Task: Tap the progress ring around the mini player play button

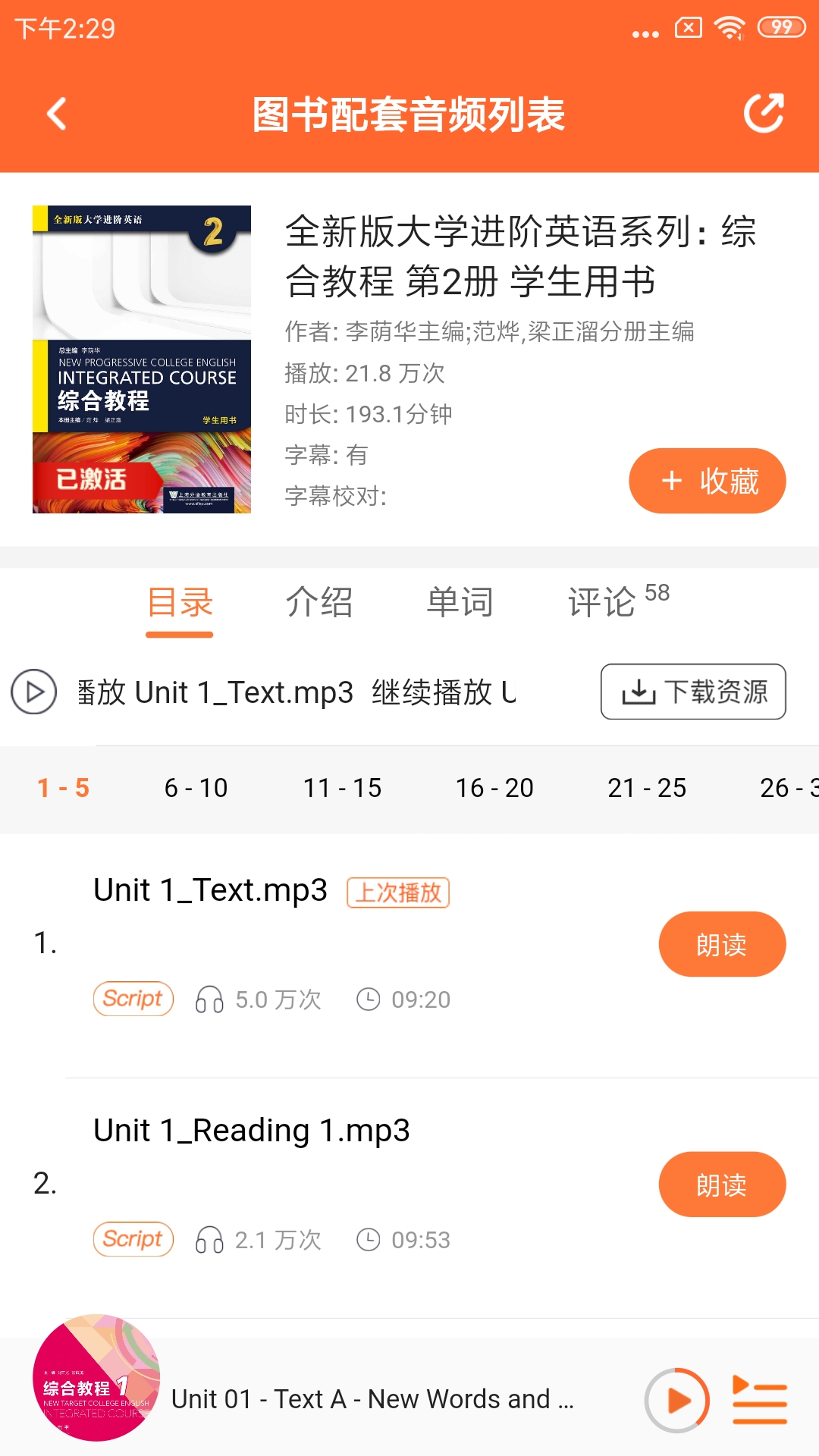Action: 677,1399
